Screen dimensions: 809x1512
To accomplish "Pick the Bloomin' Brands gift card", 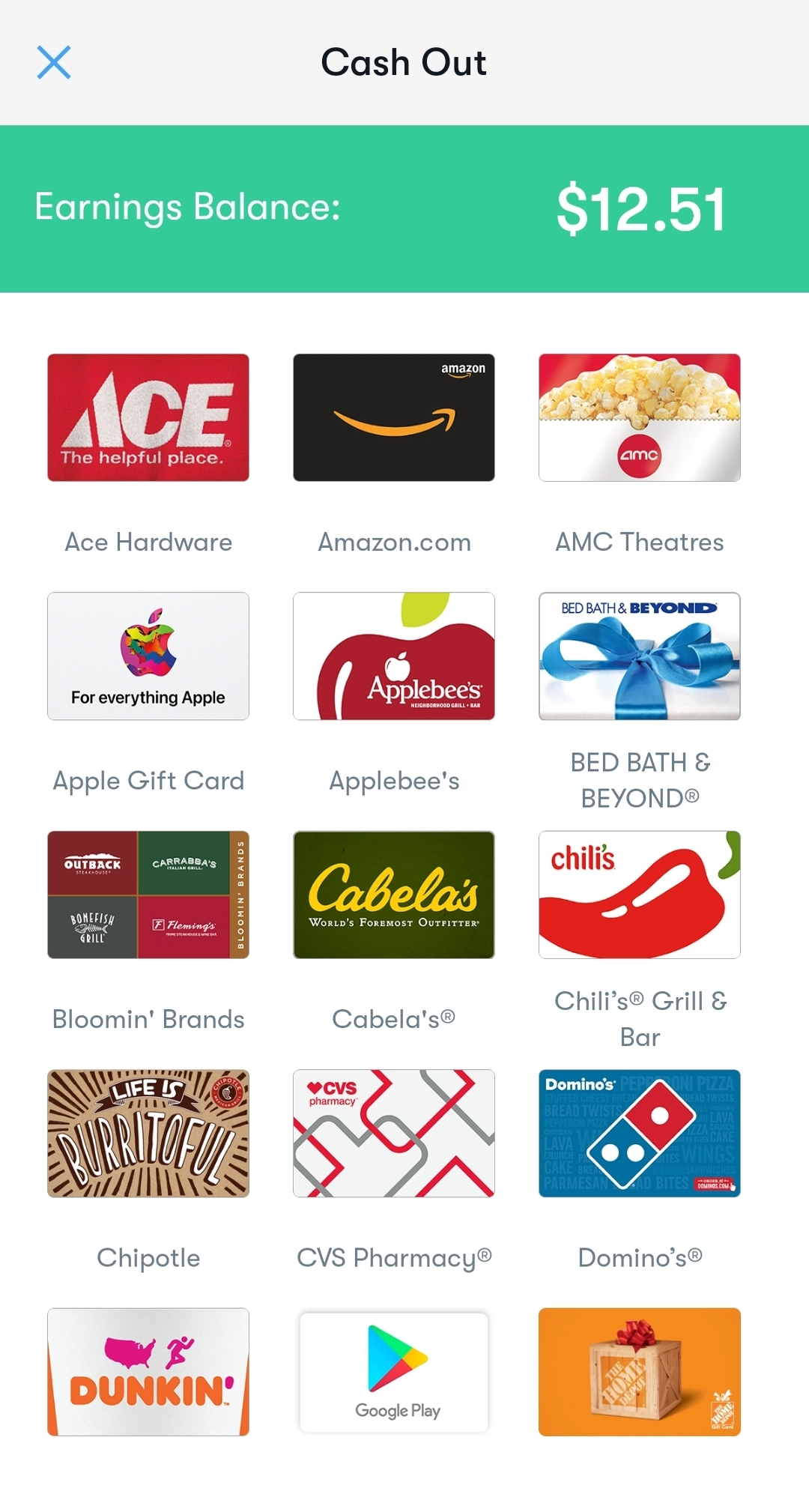I will [x=148, y=895].
